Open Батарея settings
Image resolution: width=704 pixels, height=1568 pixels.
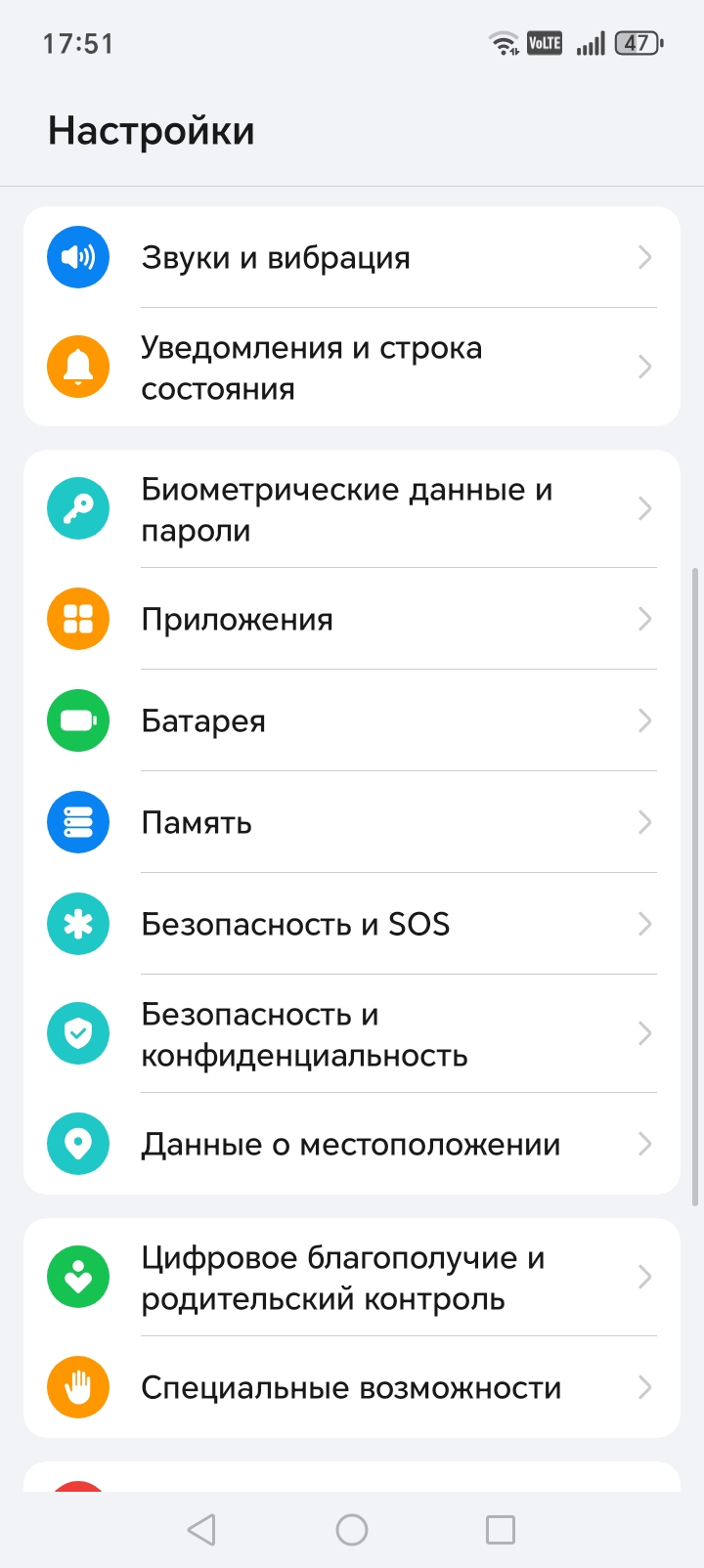click(x=352, y=721)
